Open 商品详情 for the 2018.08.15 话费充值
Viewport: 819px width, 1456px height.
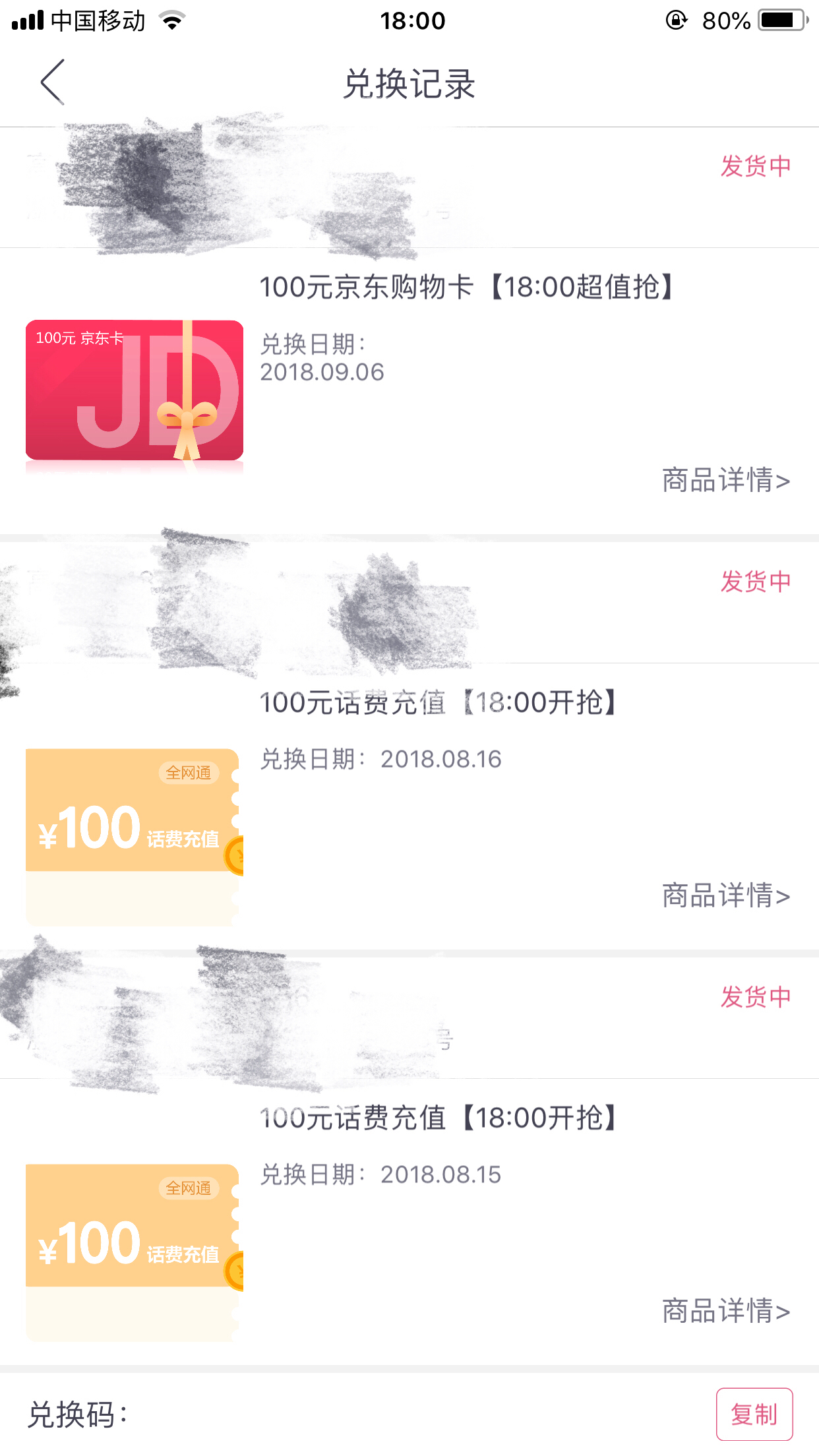[x=726, y=1312]
